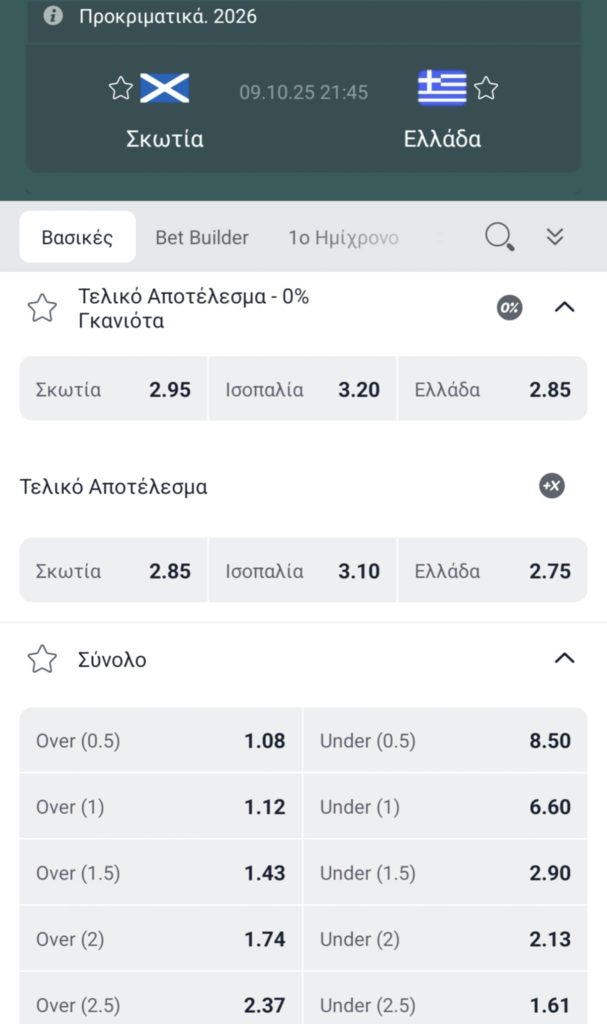Select Ισοπαλία at 3.20 odds
607x1024 pixels.
302,389
